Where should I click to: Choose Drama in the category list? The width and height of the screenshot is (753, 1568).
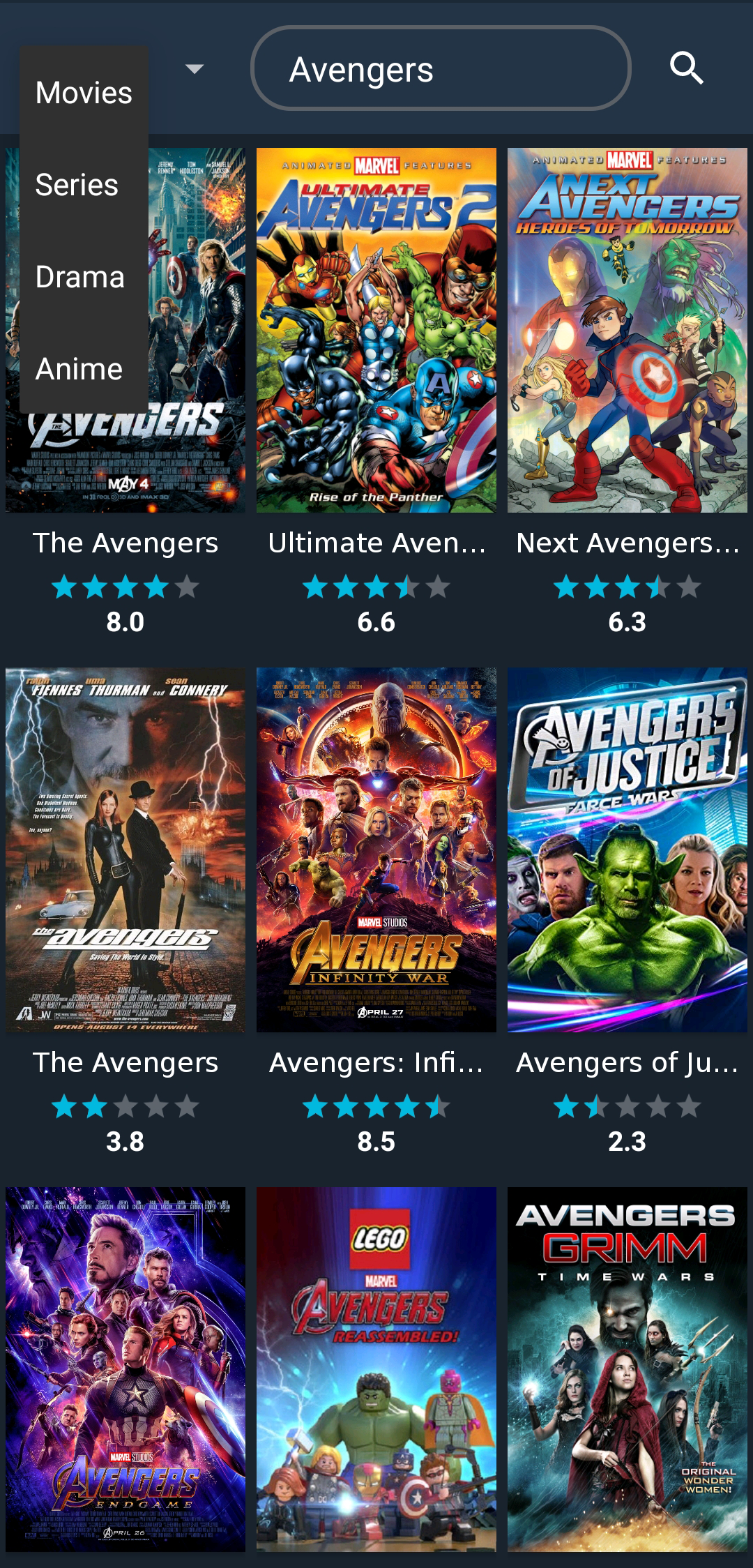[x=79, y=276]
